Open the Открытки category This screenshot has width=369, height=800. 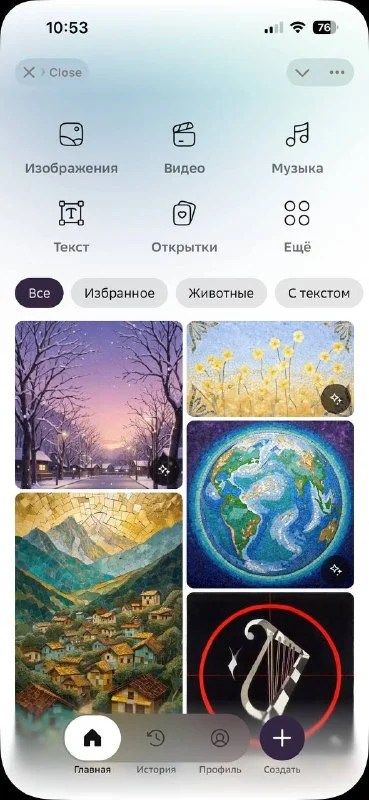click(184, 227)
